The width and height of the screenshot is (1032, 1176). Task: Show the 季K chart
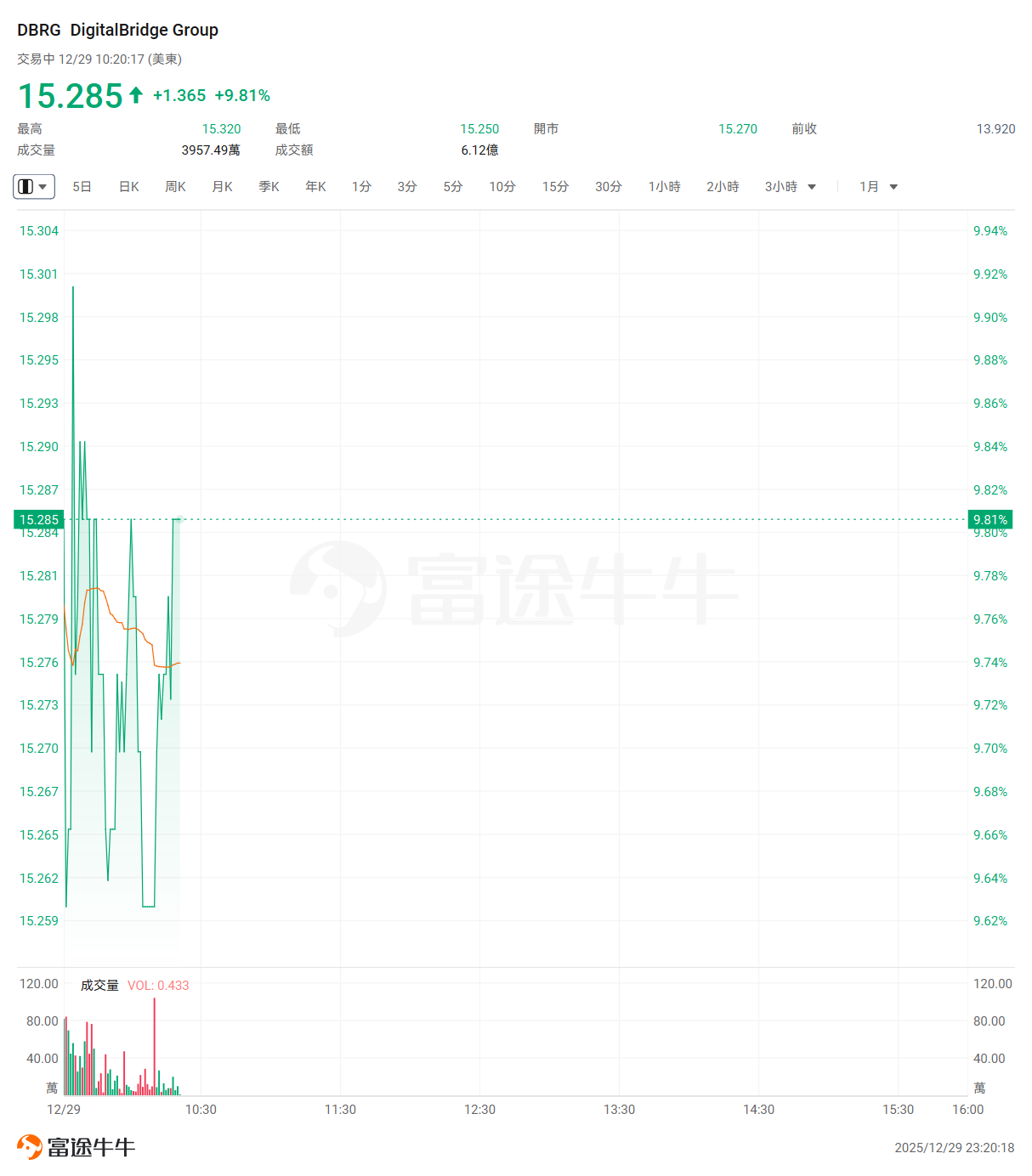pos(269,186)
